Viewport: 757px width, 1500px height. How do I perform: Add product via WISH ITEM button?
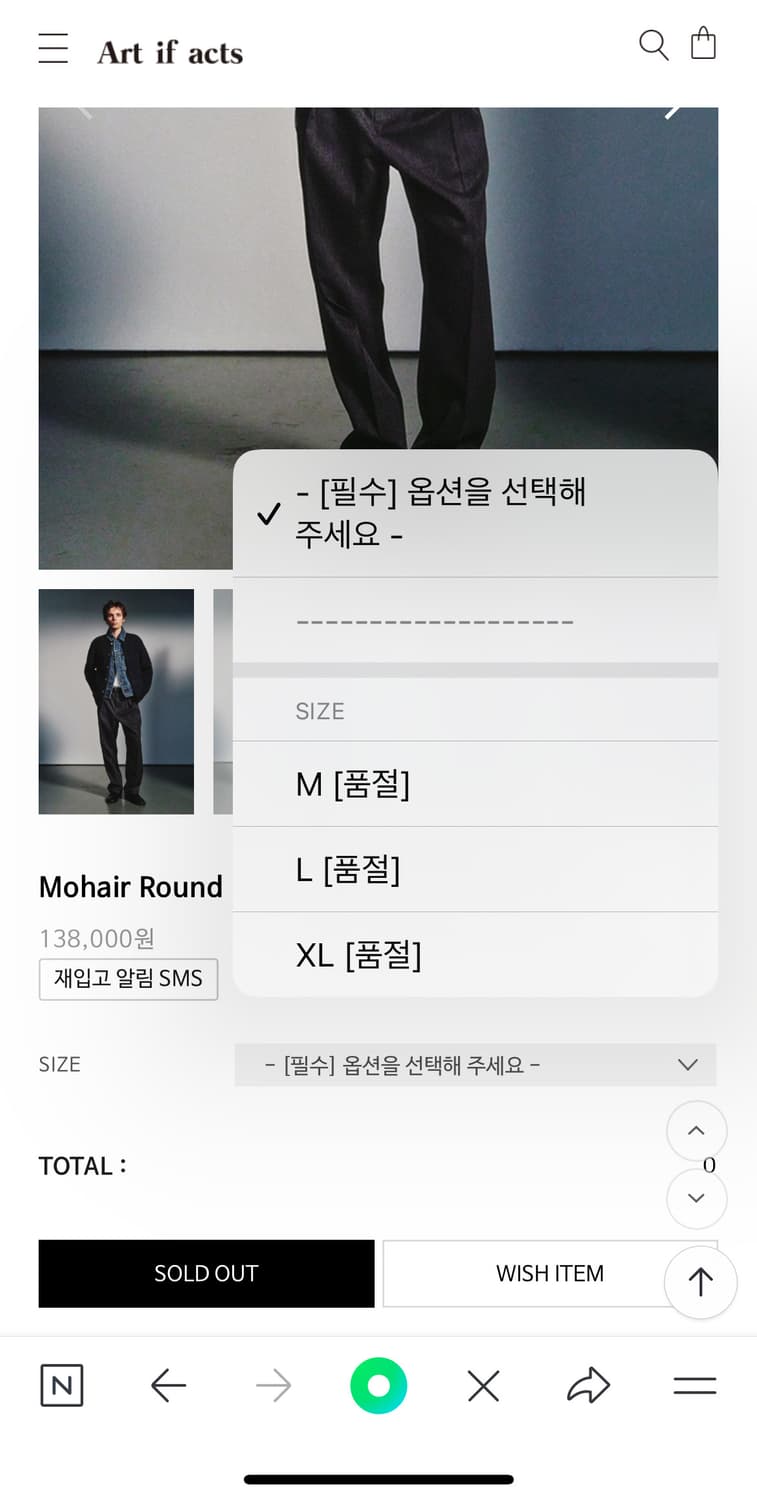point(550,1273)
